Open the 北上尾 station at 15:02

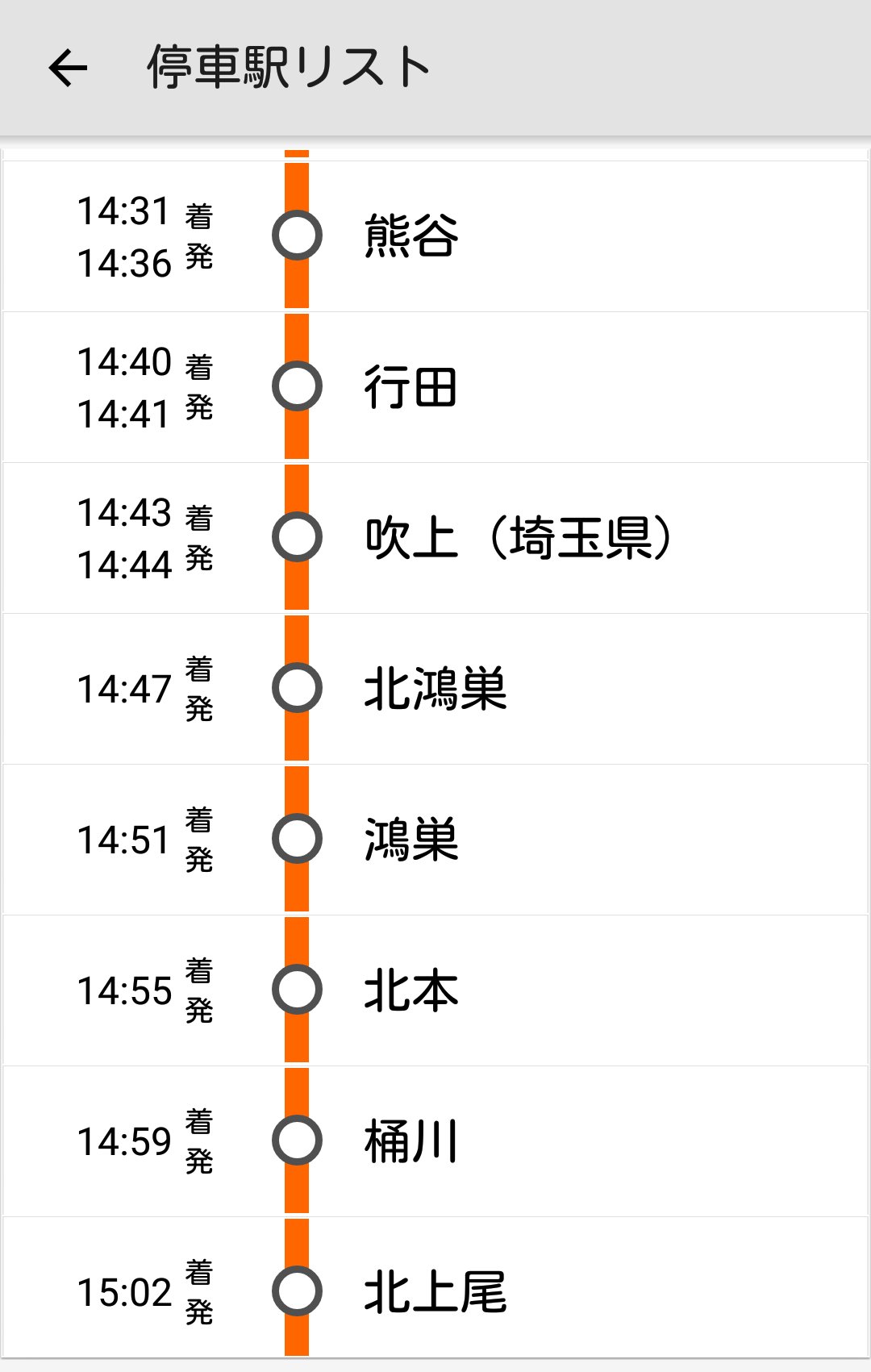pyautogui.click(x=435, y=1291)
